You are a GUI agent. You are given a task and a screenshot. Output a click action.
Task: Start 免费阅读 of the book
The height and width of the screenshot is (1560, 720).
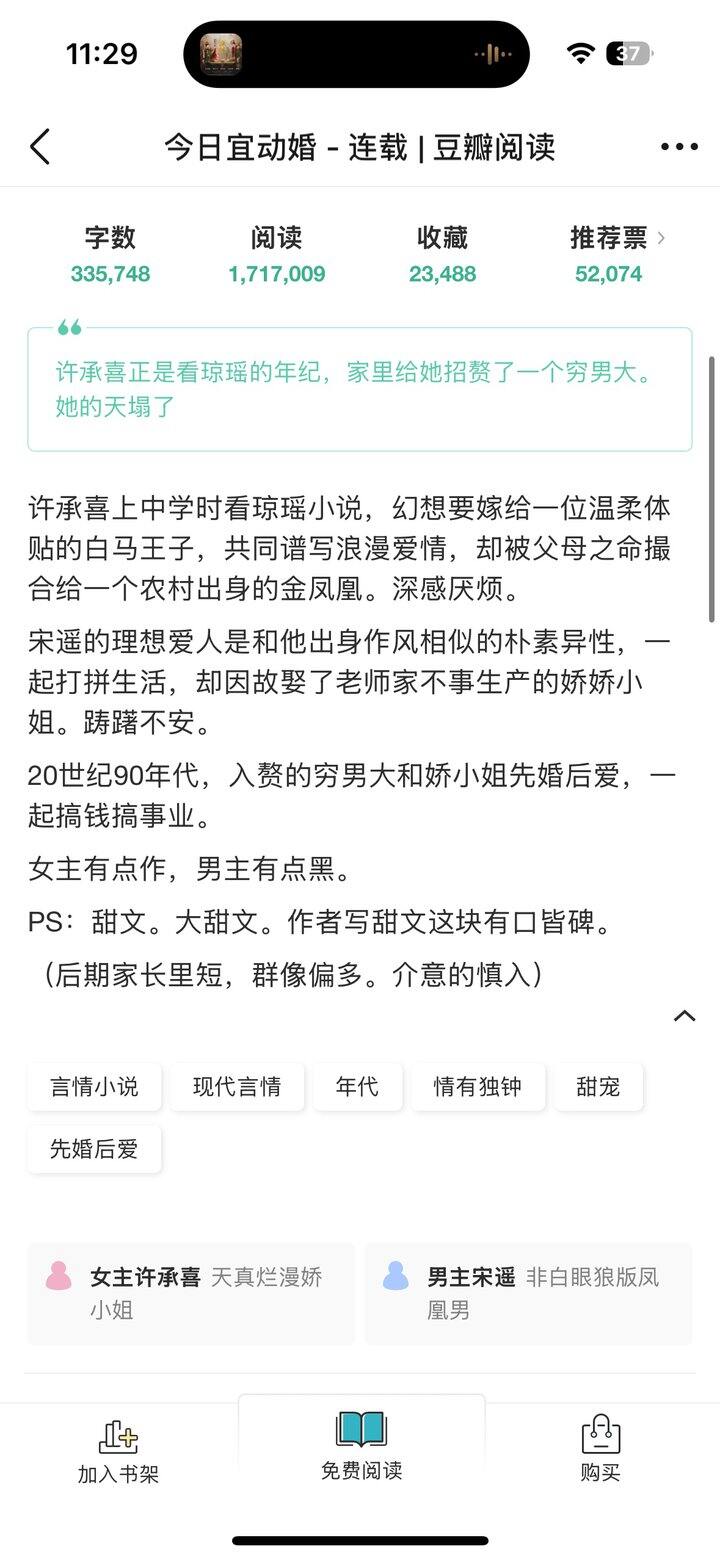361,1446
